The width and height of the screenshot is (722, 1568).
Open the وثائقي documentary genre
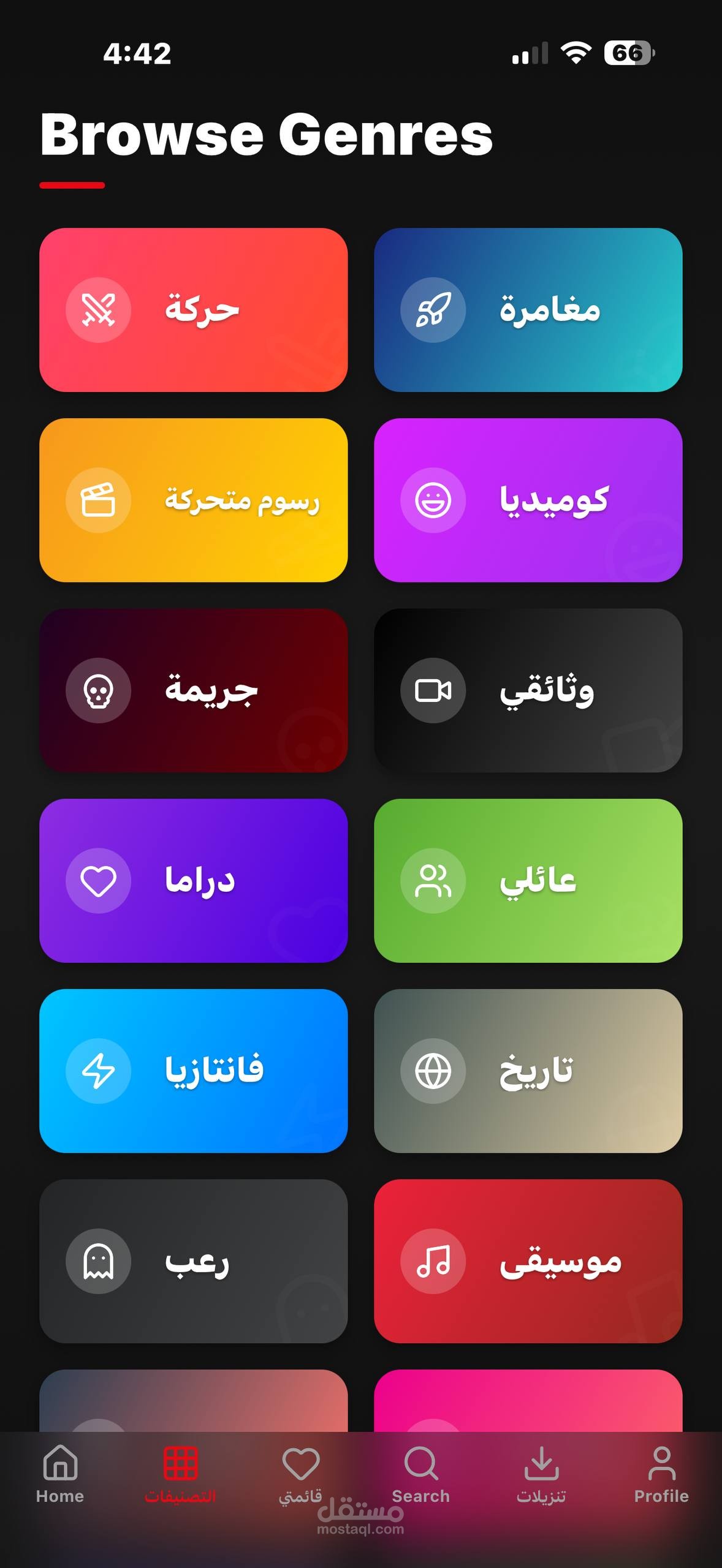[x=528, y=690]
